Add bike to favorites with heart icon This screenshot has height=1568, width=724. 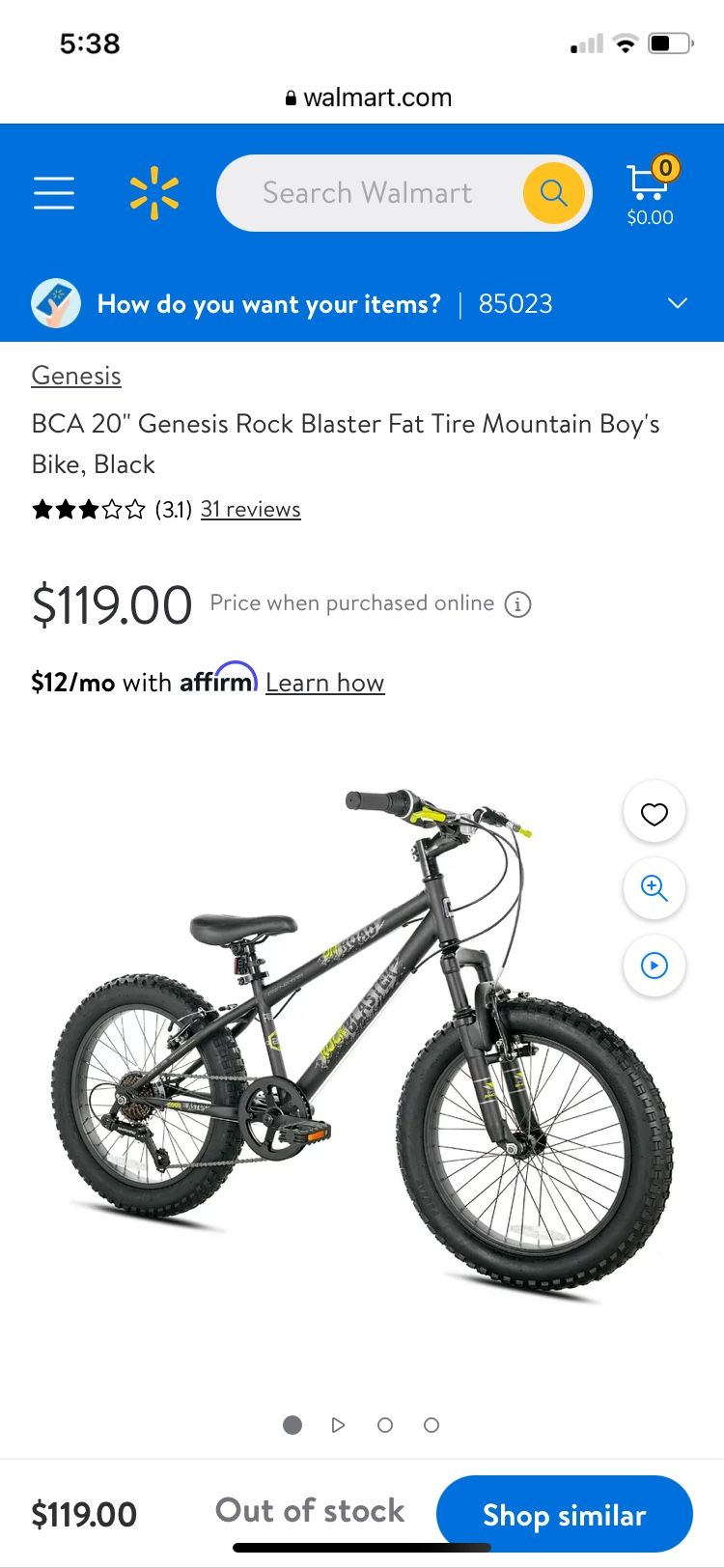click(x=654, y=814)
